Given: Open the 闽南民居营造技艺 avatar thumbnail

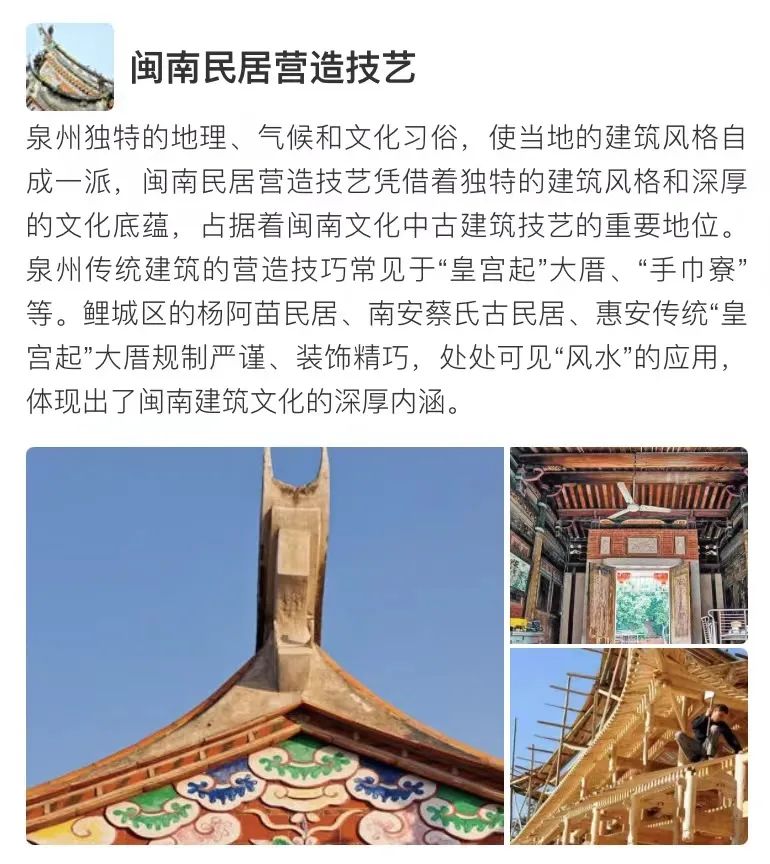Looking at the screenshot, I should (69, 66).
